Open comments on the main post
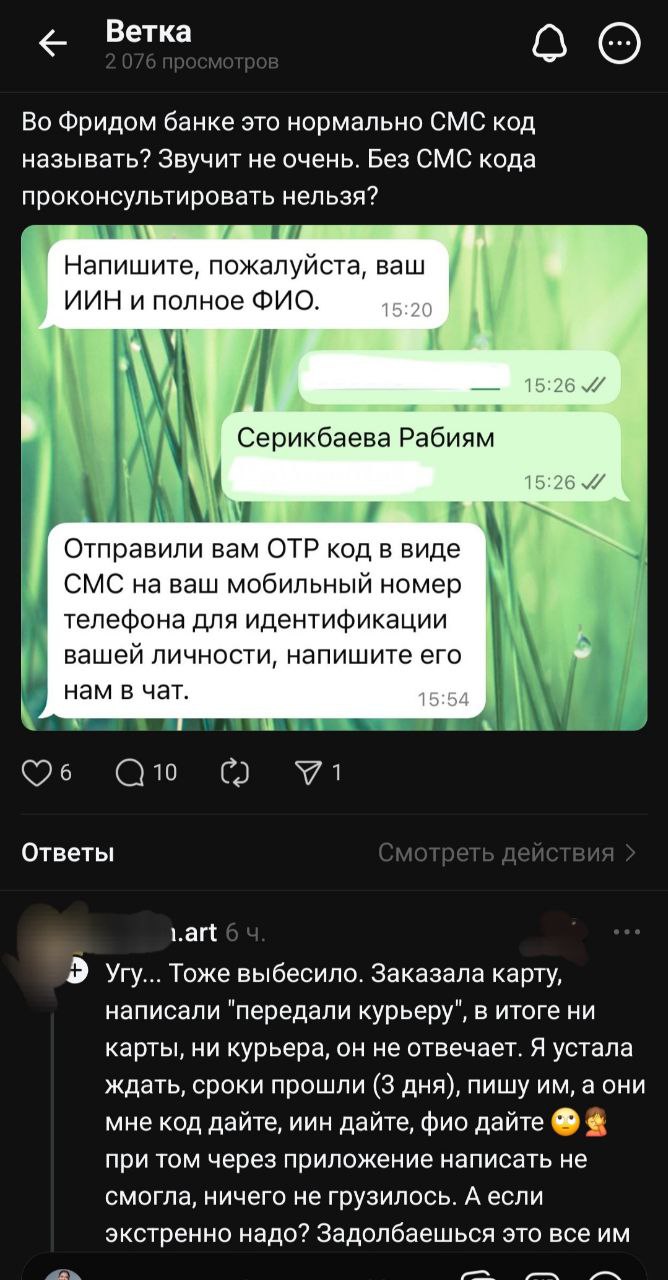This screenshot has width=668, height=1280. click(131, 772)
